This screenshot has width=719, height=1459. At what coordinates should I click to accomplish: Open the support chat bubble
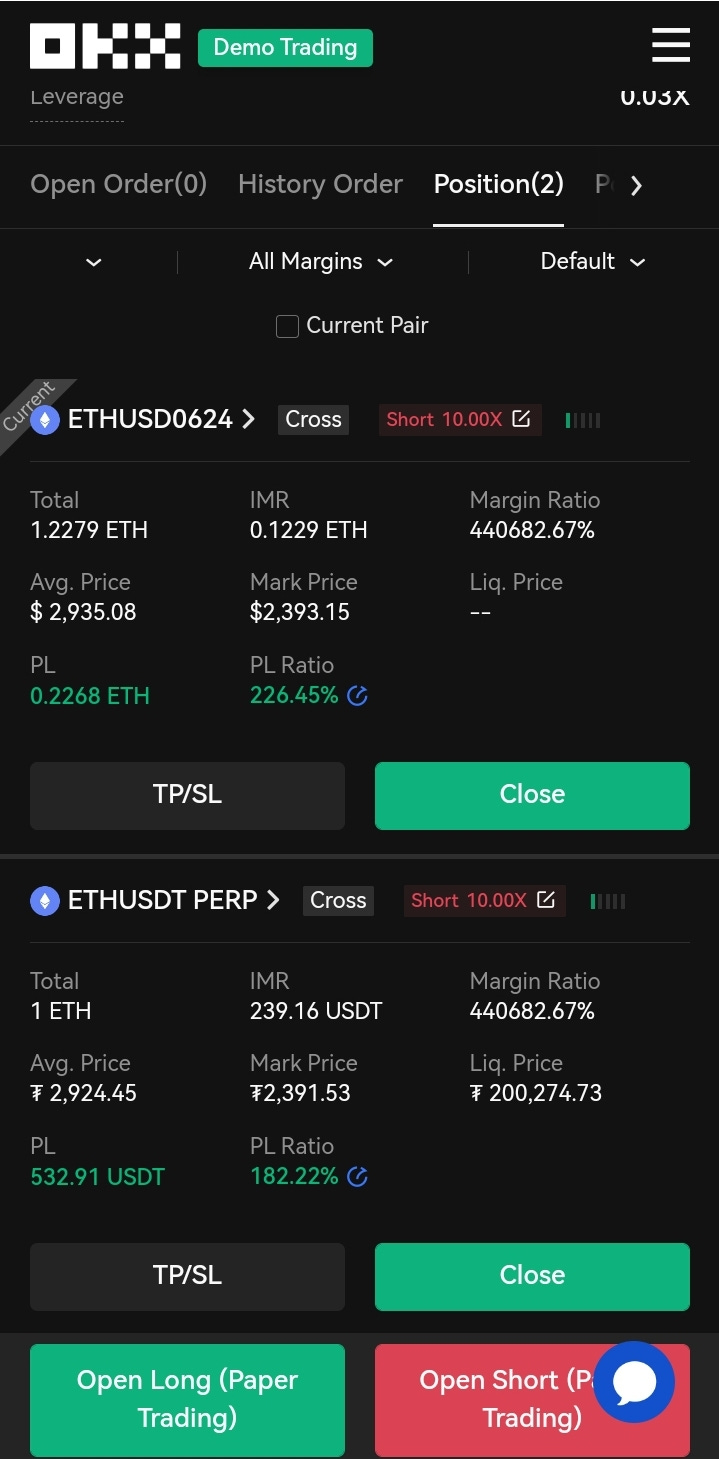tap(634, 1382)
